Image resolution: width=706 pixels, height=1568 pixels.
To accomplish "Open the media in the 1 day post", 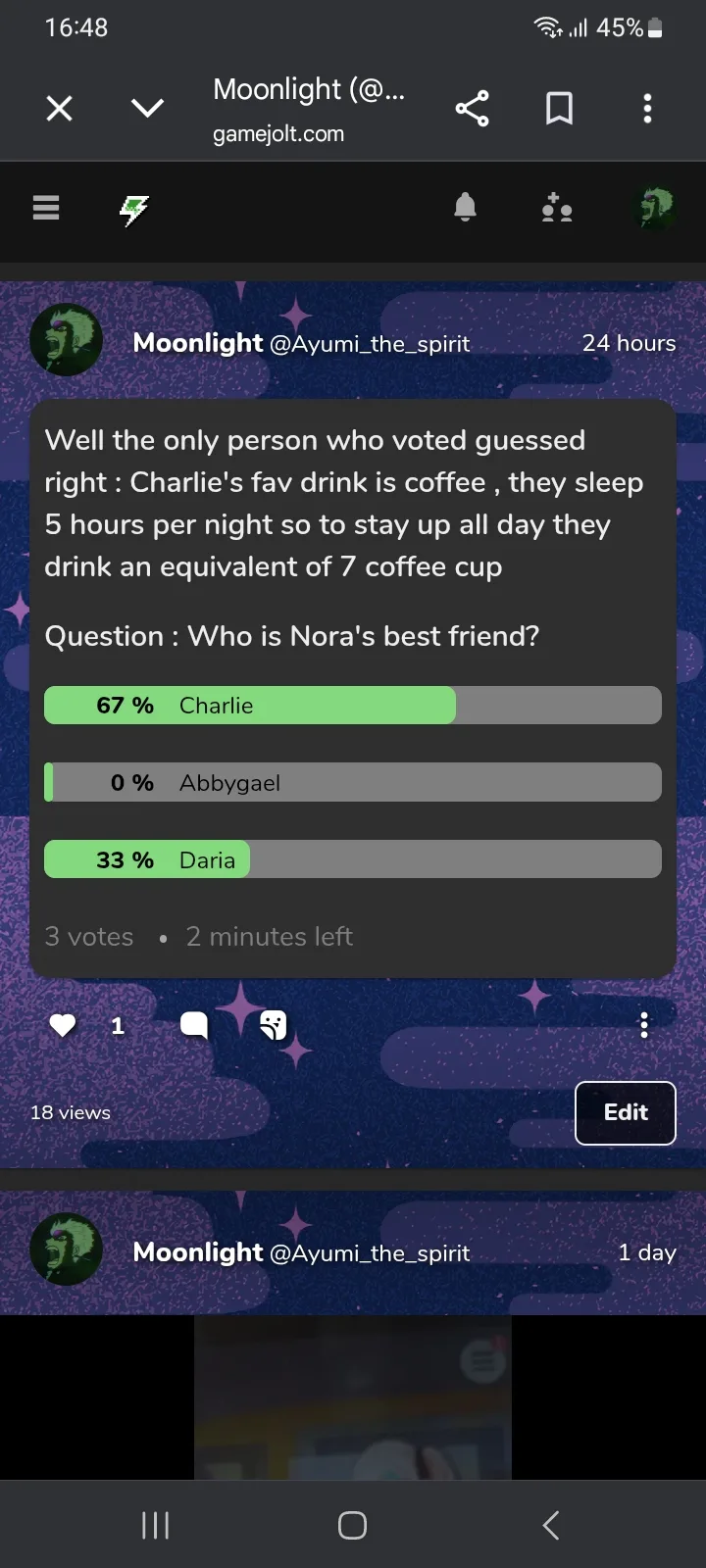I will coord(353,1396).
